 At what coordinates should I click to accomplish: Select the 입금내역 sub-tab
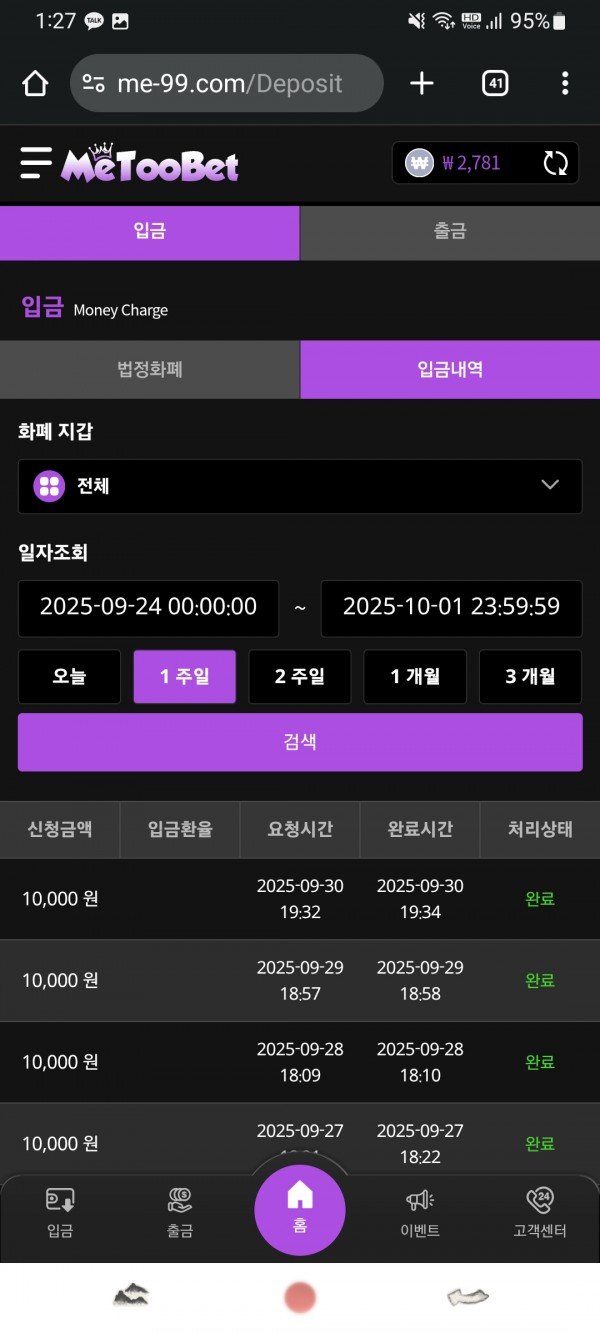450,369
